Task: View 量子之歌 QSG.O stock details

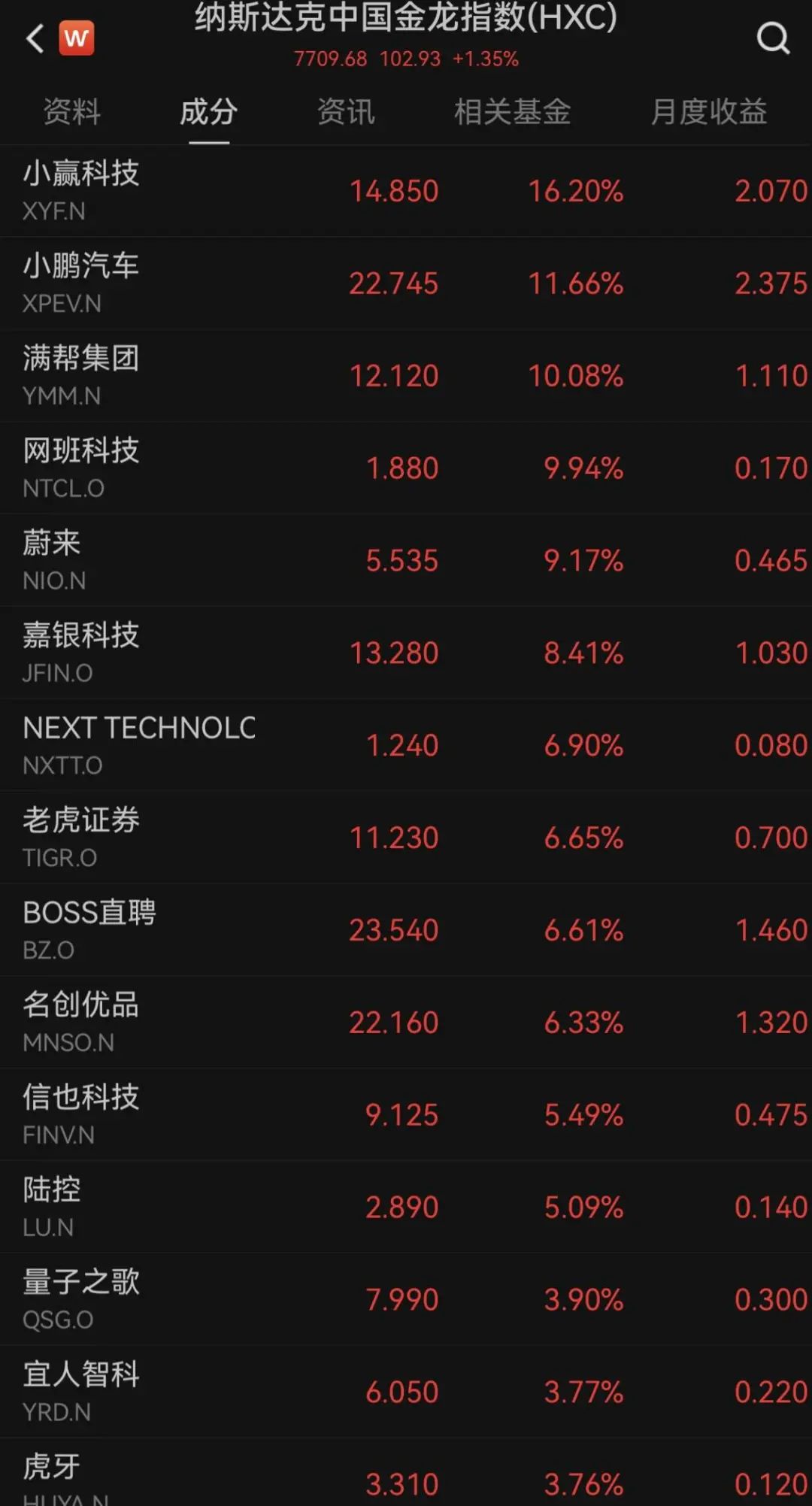Action: pos(406,1301)
